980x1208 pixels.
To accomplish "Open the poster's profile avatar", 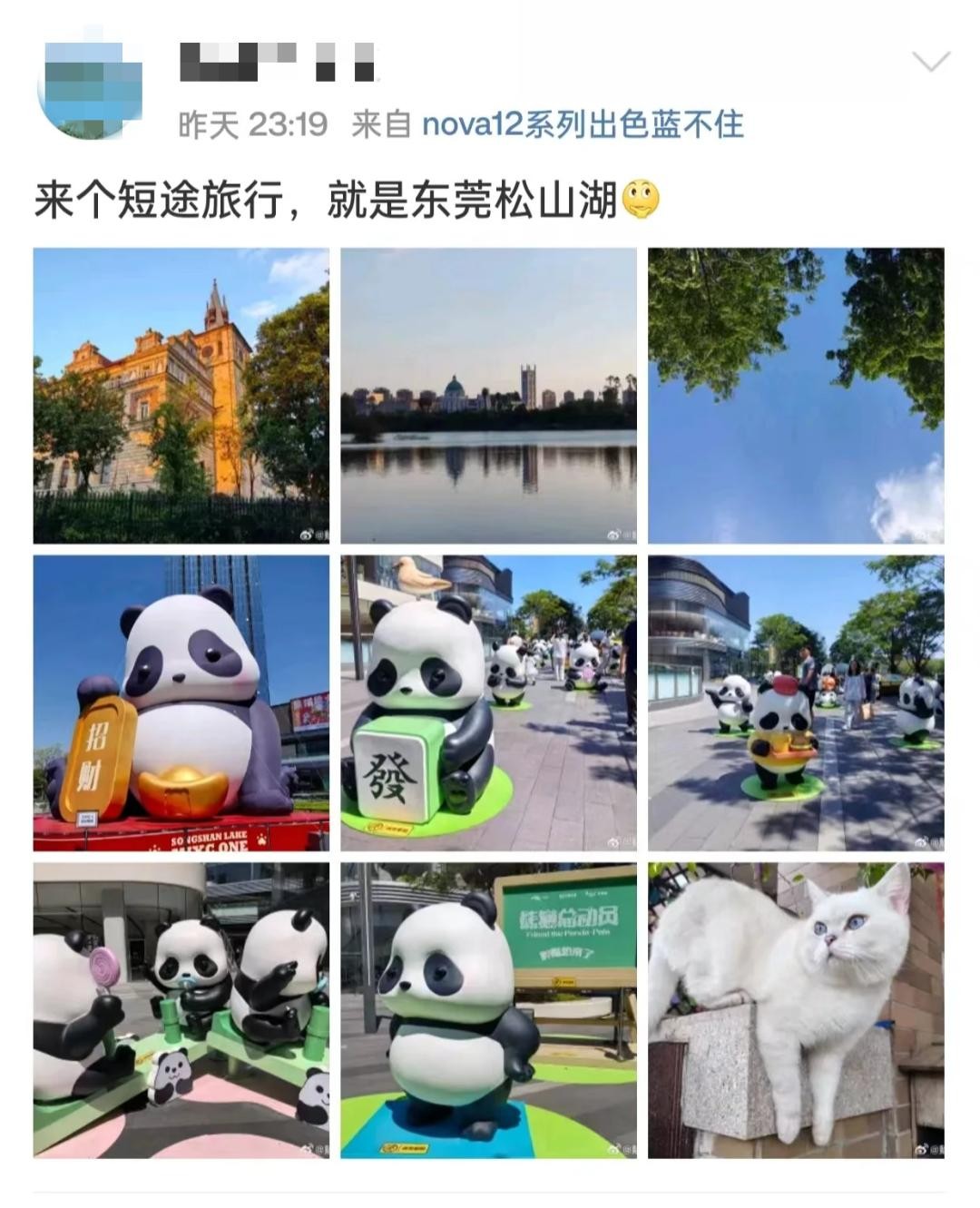I will pos(90,88).
